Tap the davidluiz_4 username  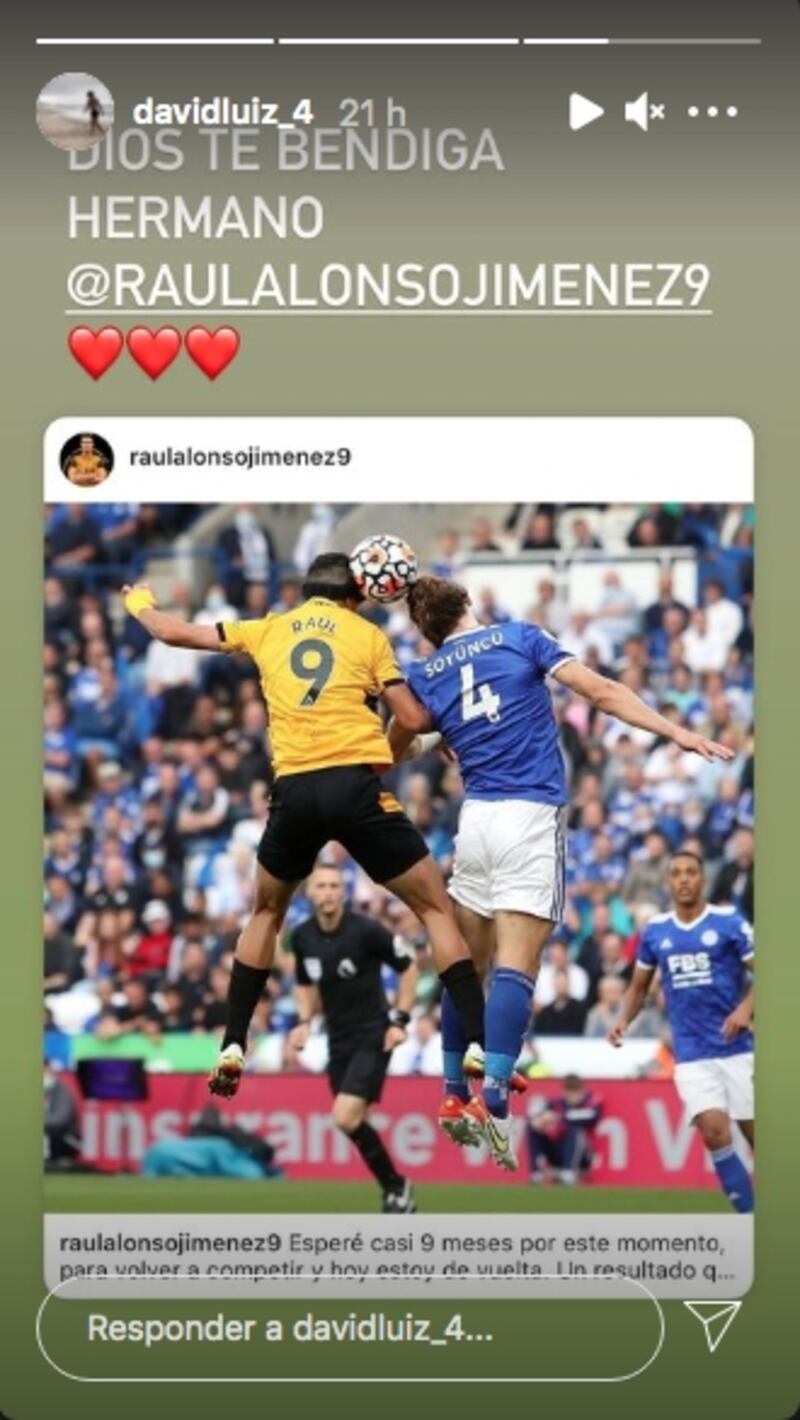(x=222, y=112)
